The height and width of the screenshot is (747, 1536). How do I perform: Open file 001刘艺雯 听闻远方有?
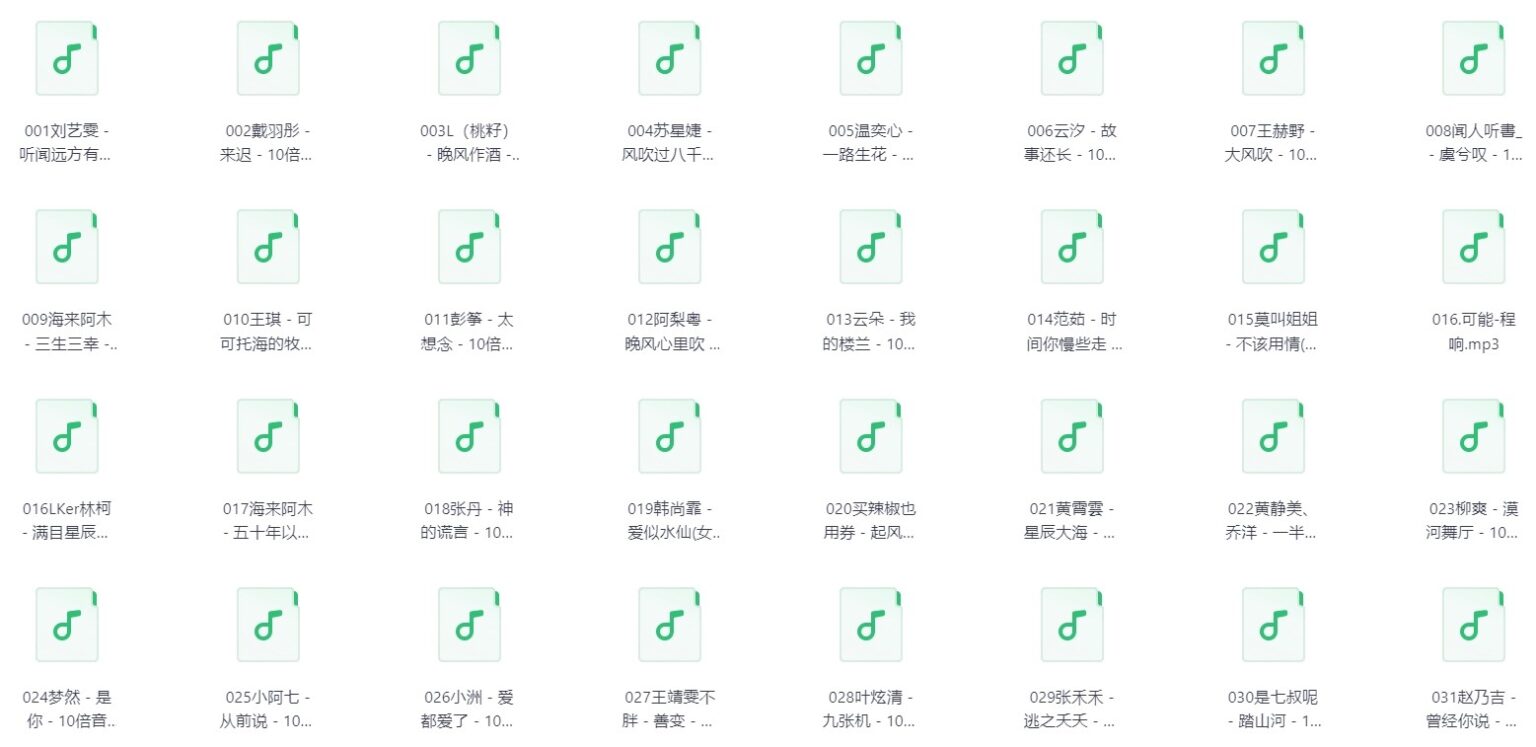[x=67, y=59]
